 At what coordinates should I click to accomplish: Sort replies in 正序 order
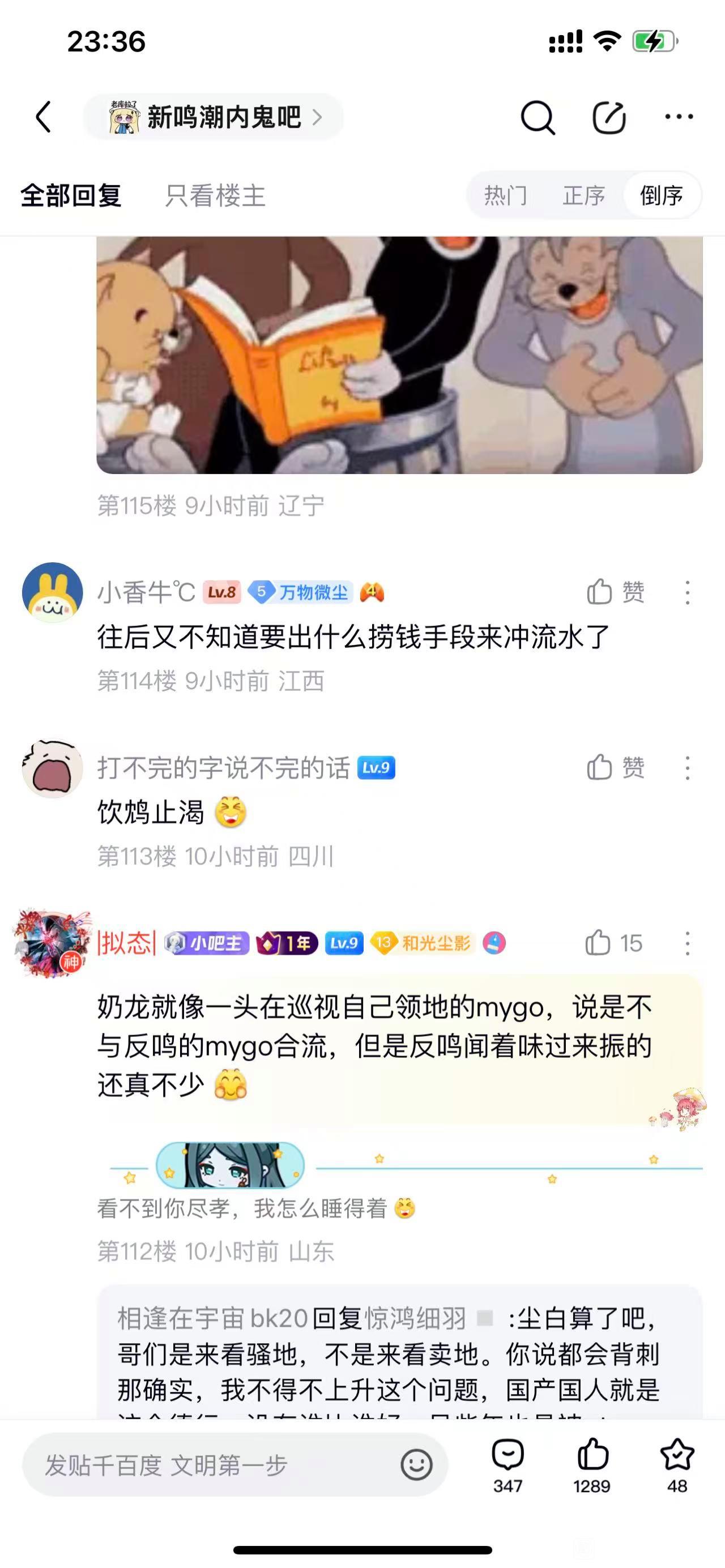click(583, 196)
